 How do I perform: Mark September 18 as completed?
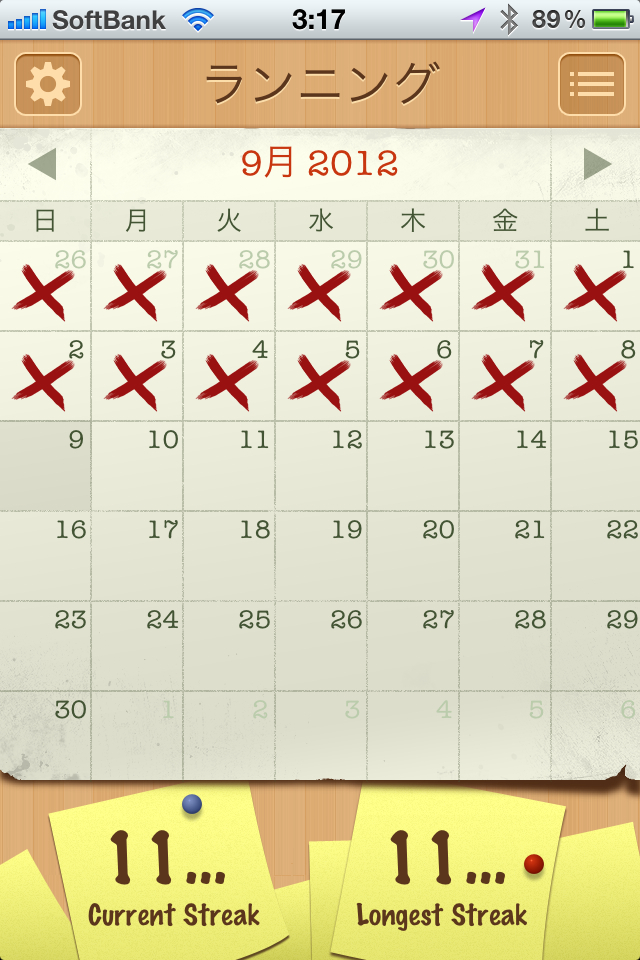coord(229,556)
